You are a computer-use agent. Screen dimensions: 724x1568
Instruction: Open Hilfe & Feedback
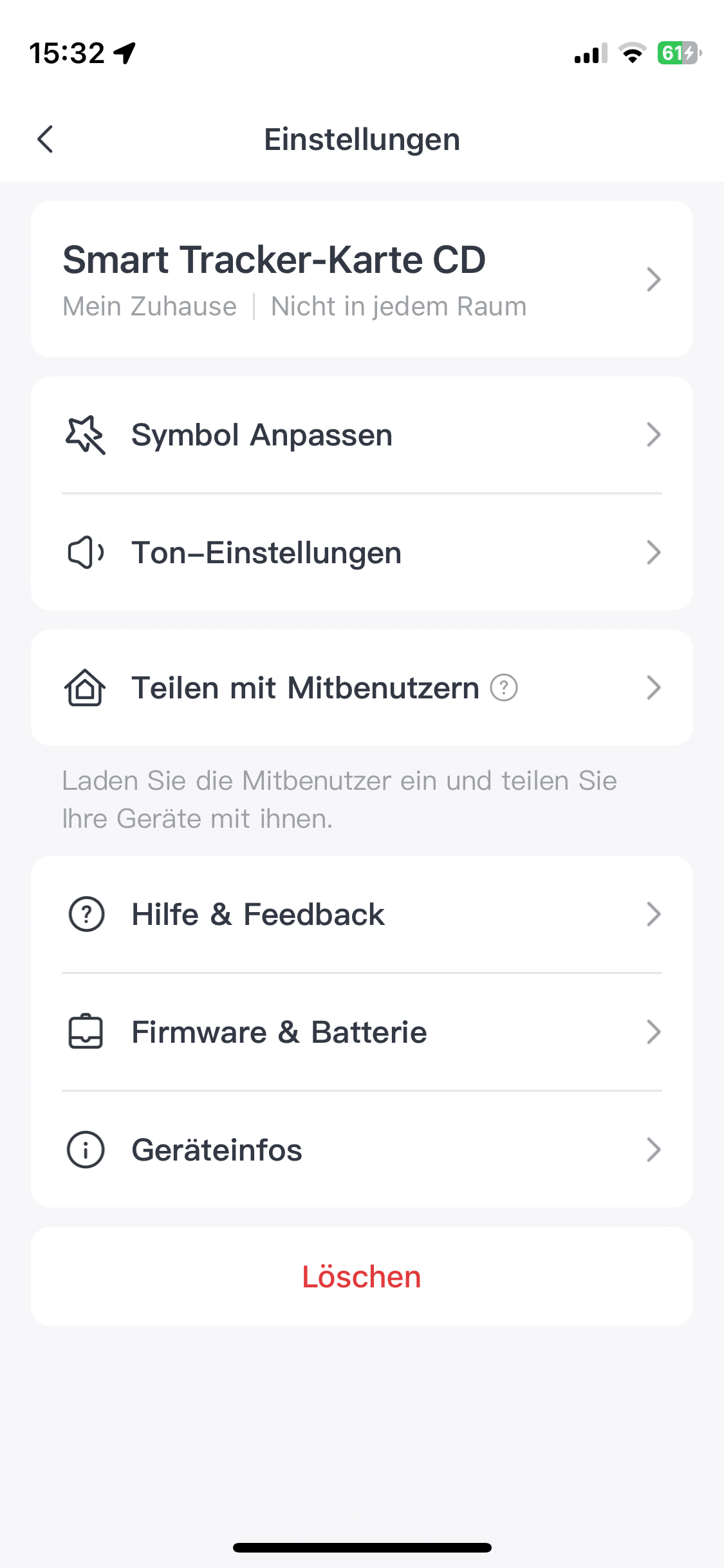(361, 915)
